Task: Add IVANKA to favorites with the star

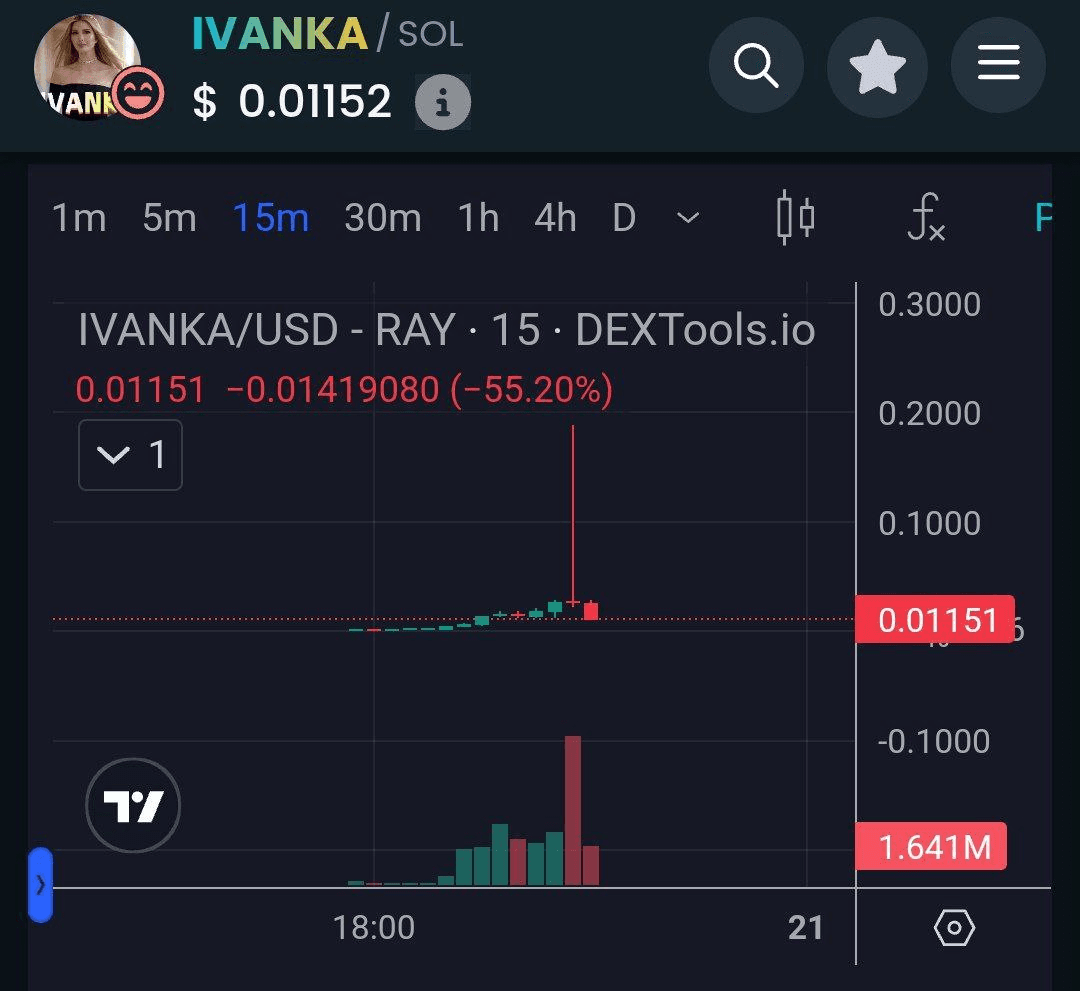Action: 877,67
